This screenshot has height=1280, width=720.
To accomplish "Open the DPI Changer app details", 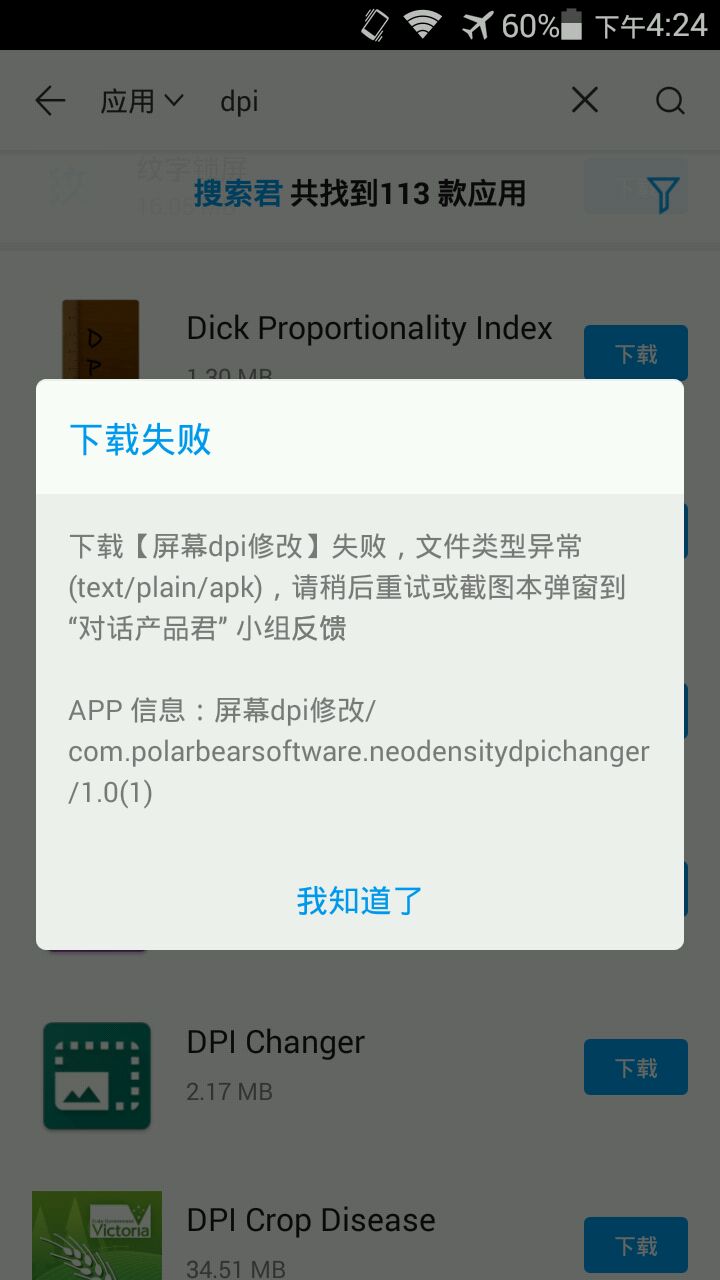I will pyautogui.click(x=276, y=1042).
